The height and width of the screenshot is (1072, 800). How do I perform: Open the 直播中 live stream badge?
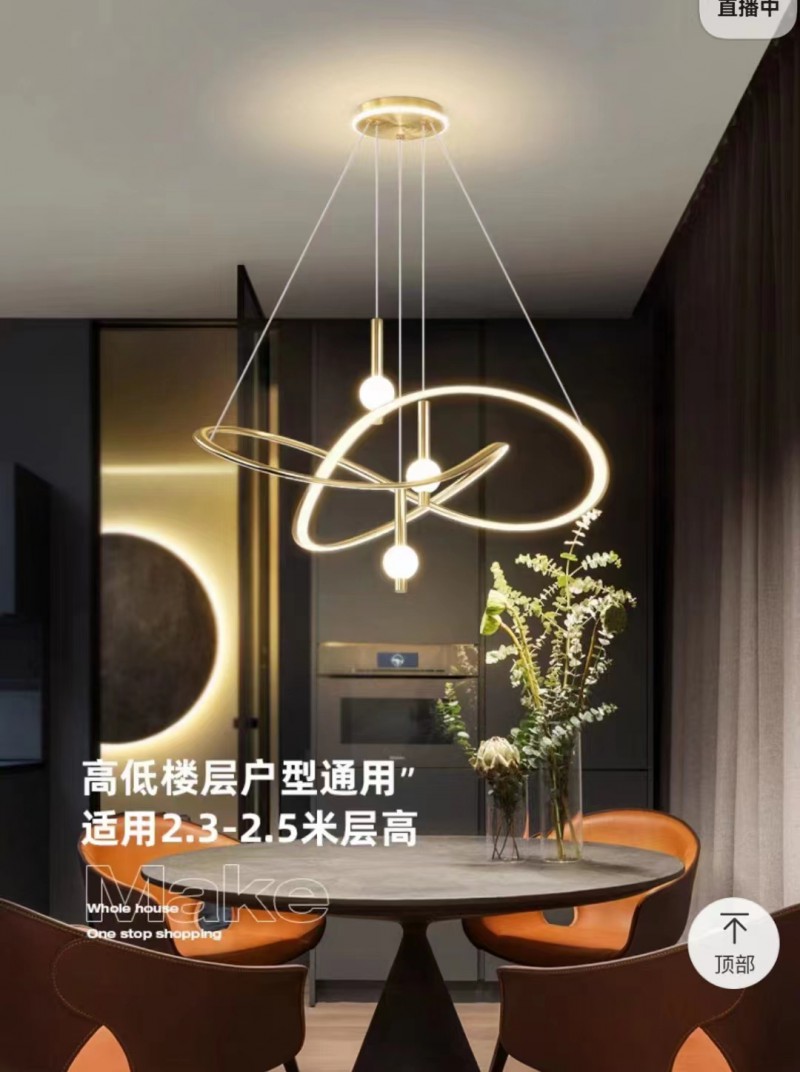tap(749, 12)
